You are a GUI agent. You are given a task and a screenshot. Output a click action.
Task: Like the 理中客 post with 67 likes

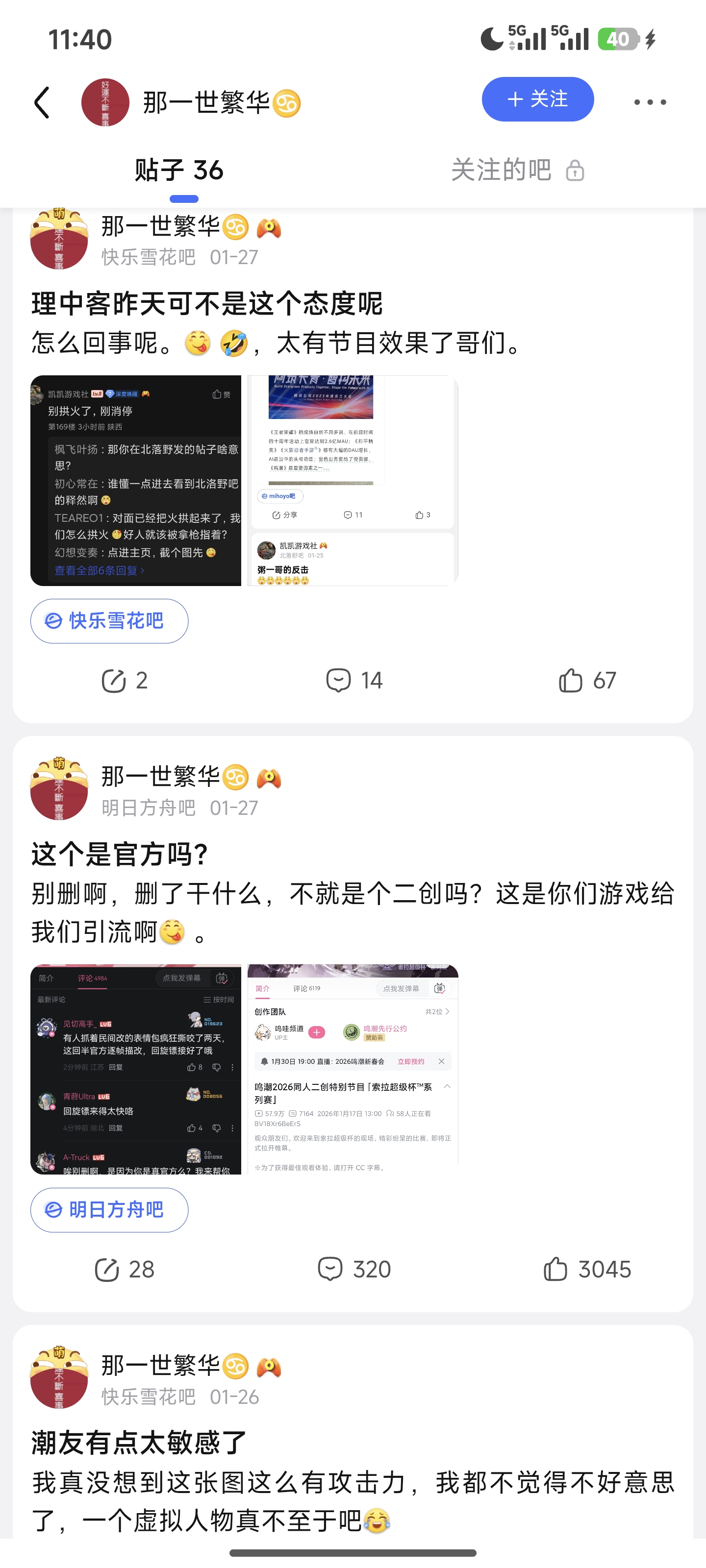[586, 681]
